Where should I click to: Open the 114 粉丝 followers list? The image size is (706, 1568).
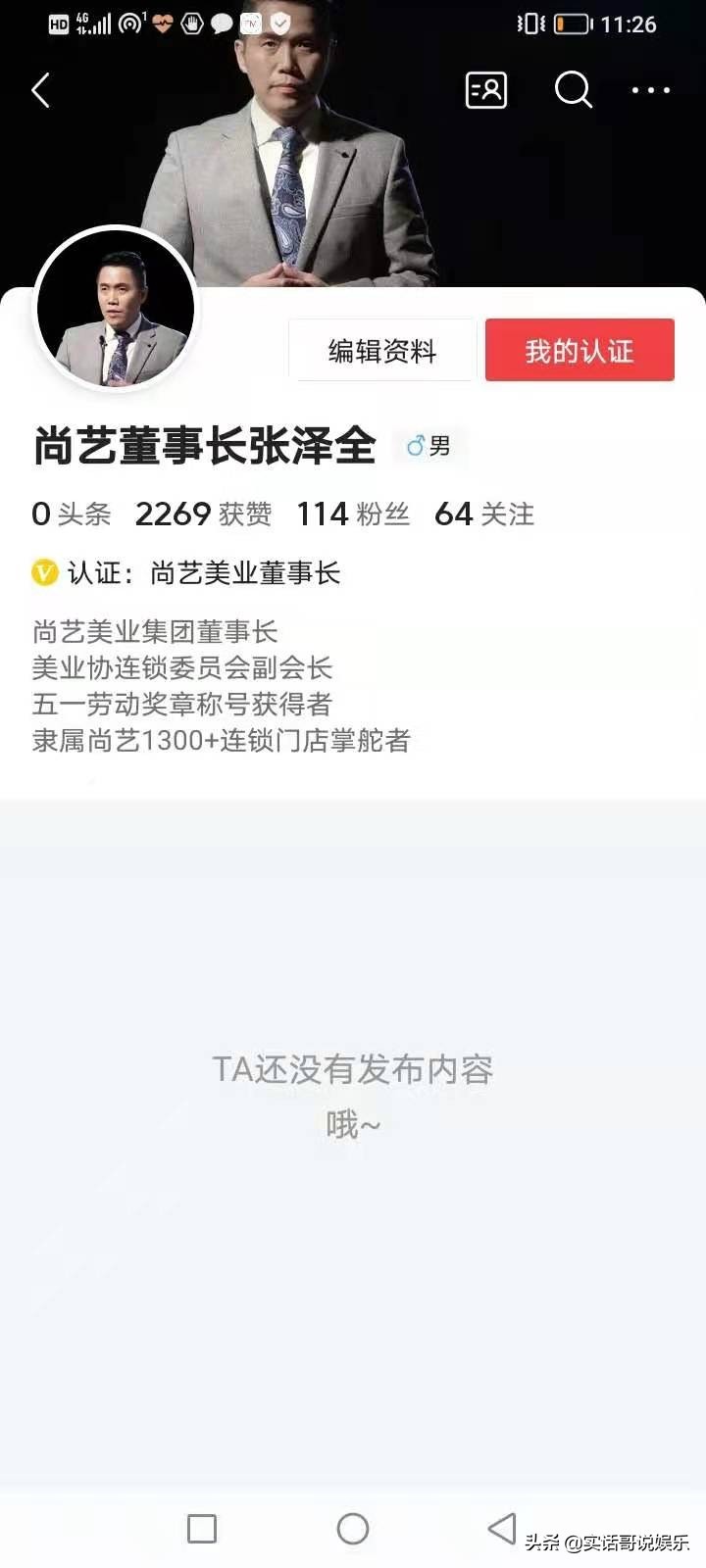353,514
